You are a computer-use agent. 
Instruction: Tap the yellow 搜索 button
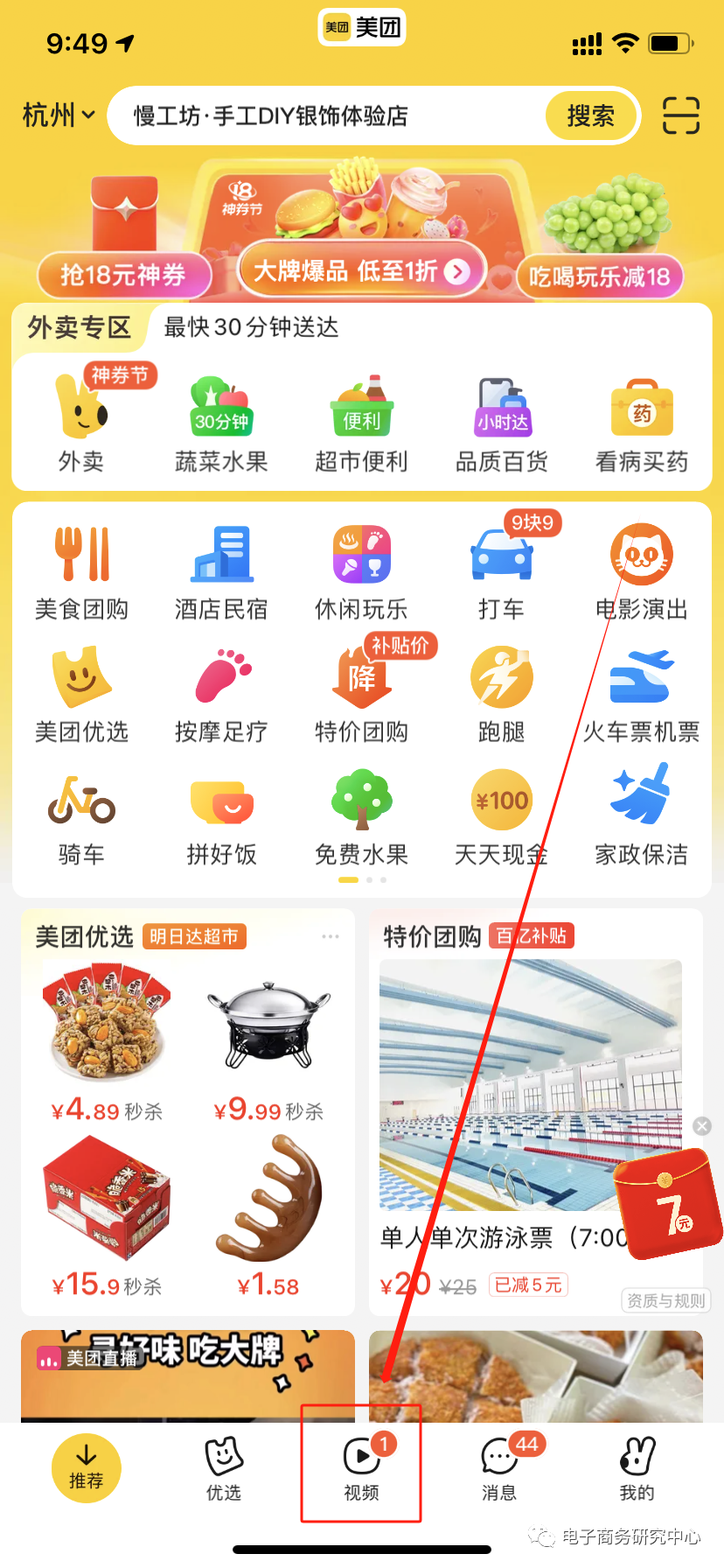point(591,115)
